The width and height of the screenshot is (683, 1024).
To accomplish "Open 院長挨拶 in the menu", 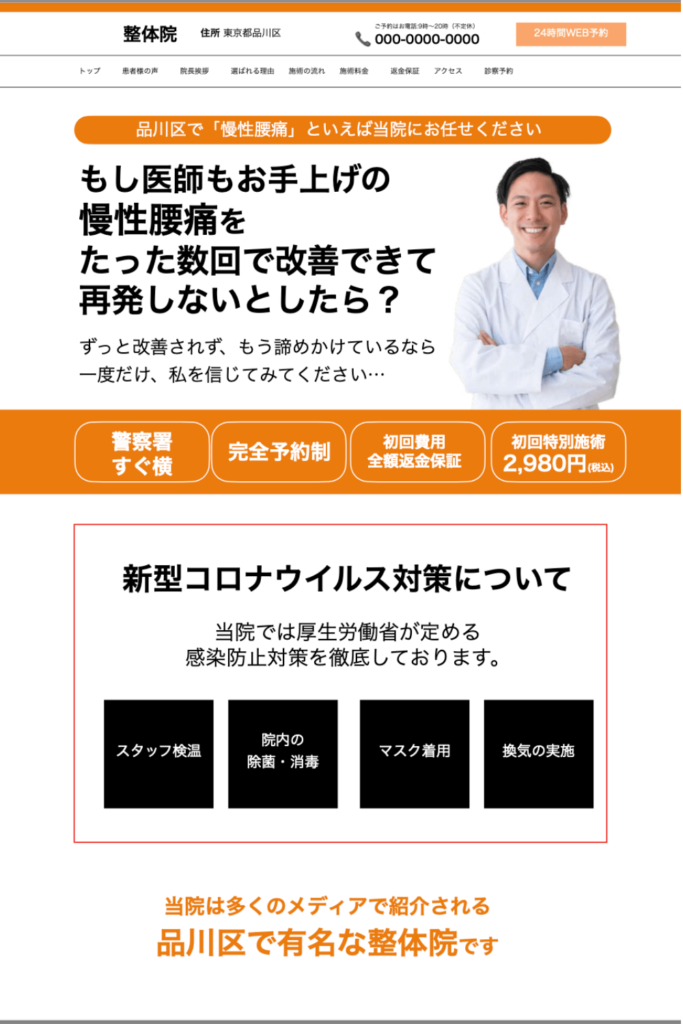I will coord(195,72).
